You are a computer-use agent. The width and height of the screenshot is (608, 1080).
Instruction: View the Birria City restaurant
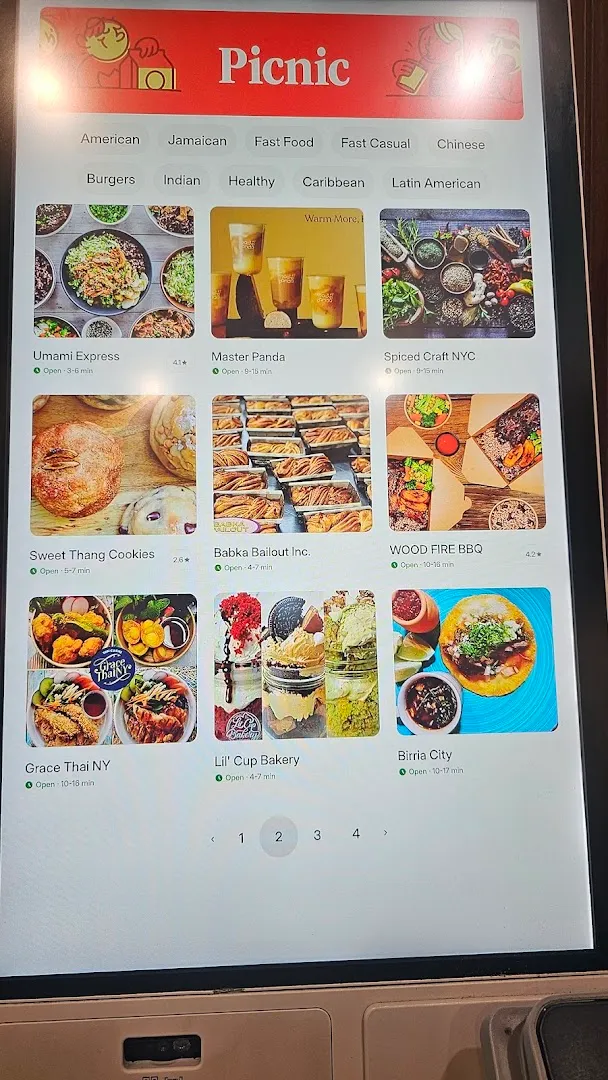475,681
